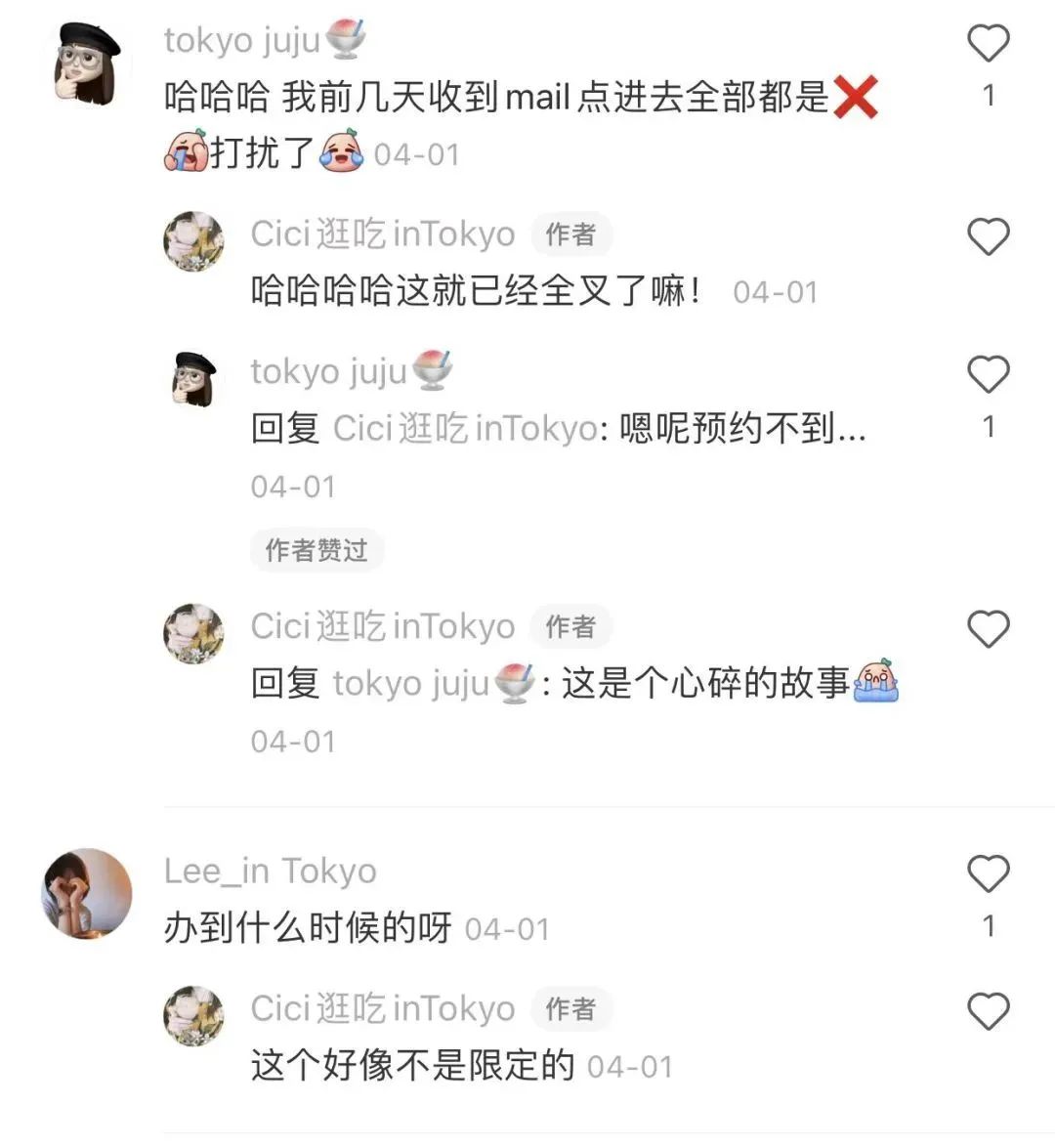The image size is (1055, 1148).
Task: Like tokyo juju's comment about receiving mail
Action: pyautogui.click(x=988, y=44)
